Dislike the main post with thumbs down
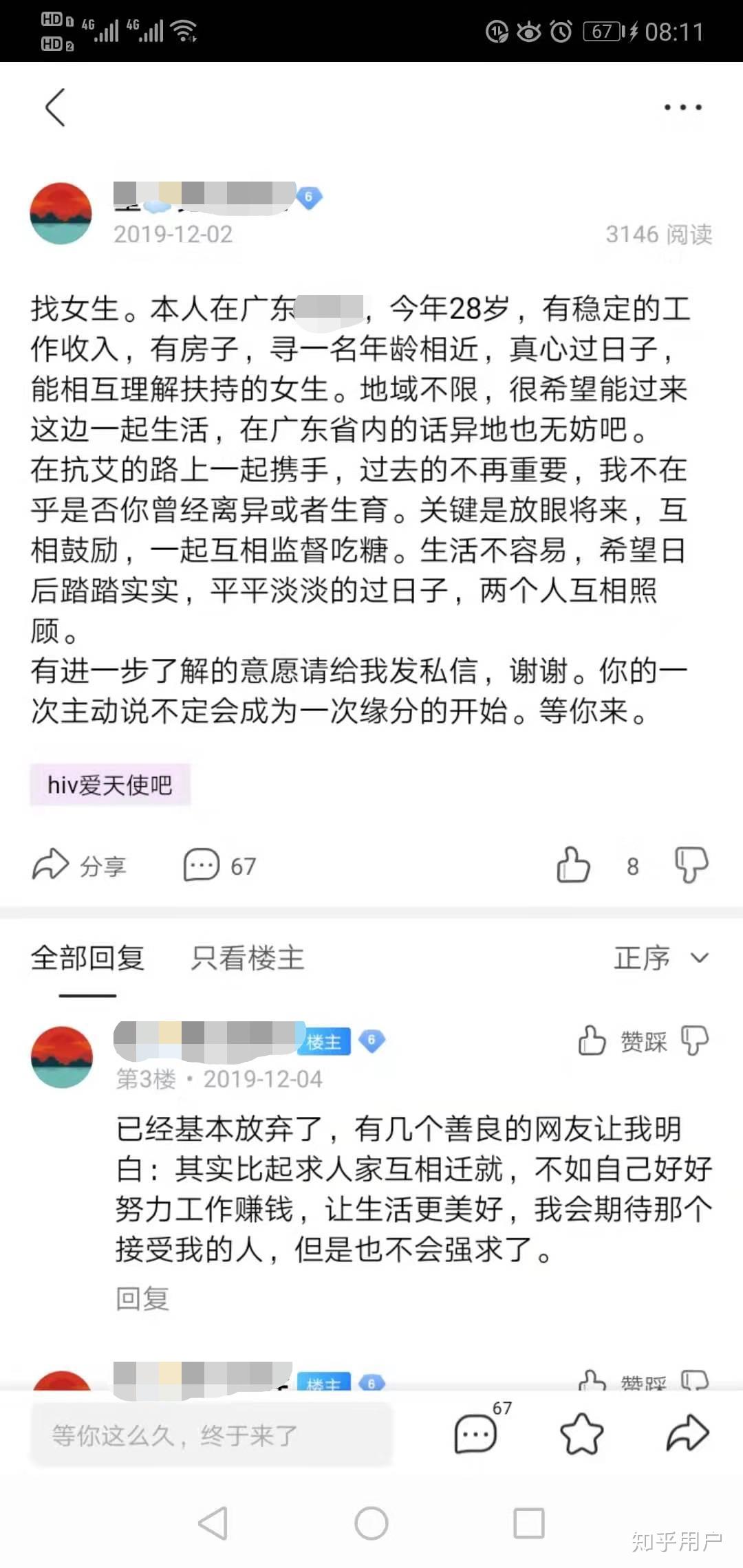This screenshot has width=743, height=1568. coord(691,864)
